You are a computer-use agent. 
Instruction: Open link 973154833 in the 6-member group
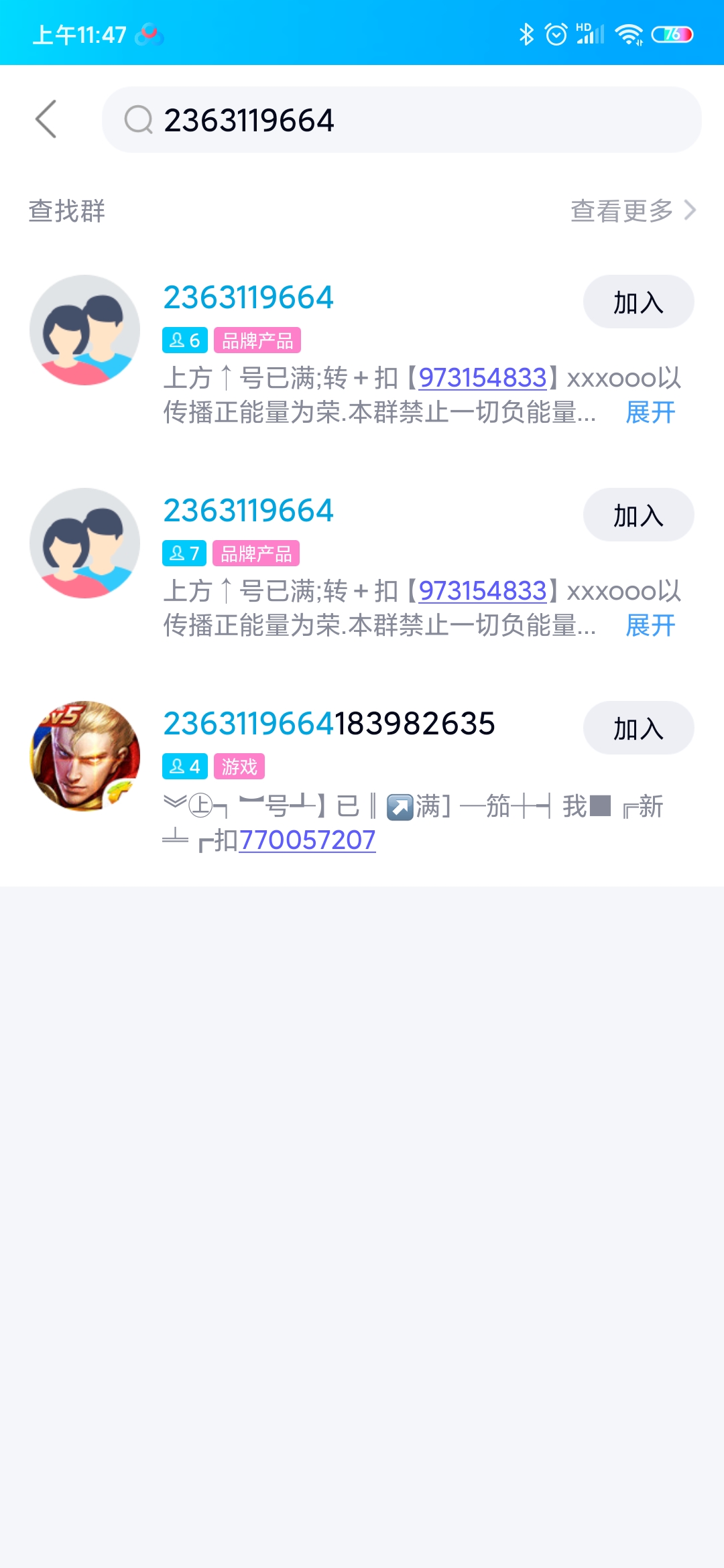tap(483, 379)
